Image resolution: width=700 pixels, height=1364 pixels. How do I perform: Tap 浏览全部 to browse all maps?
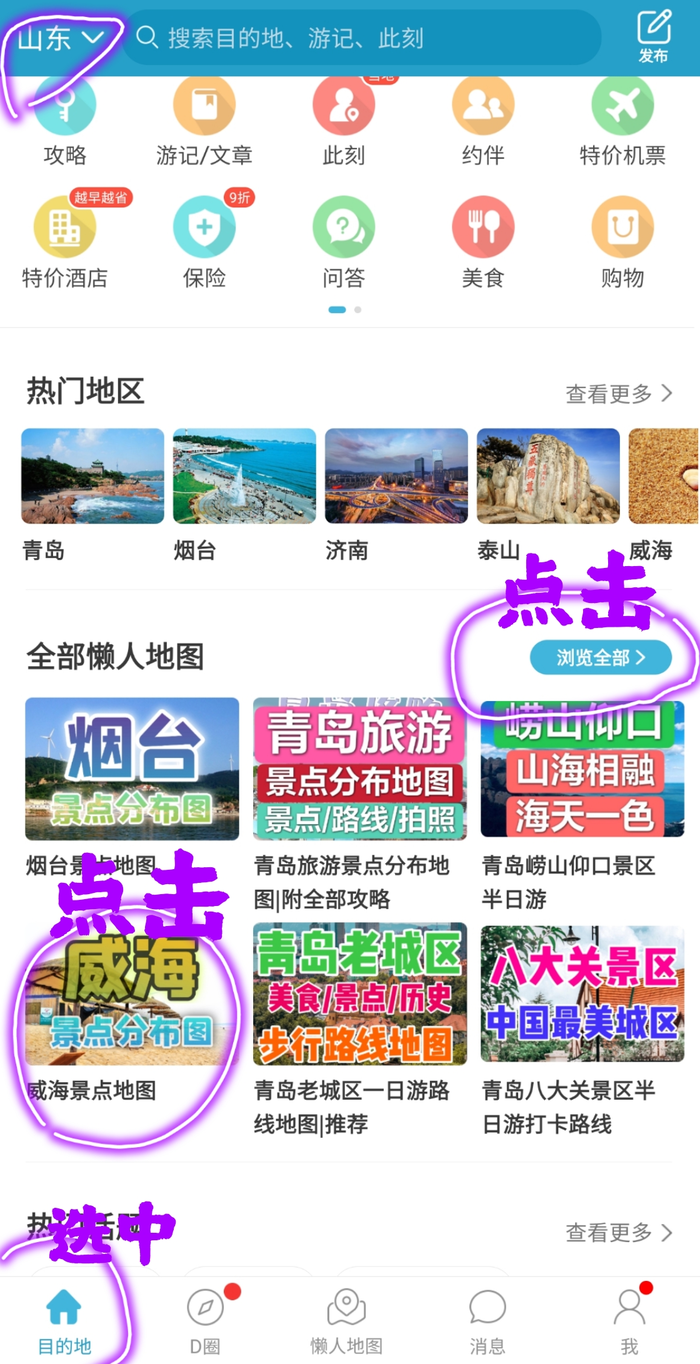(x=600, y=657)
